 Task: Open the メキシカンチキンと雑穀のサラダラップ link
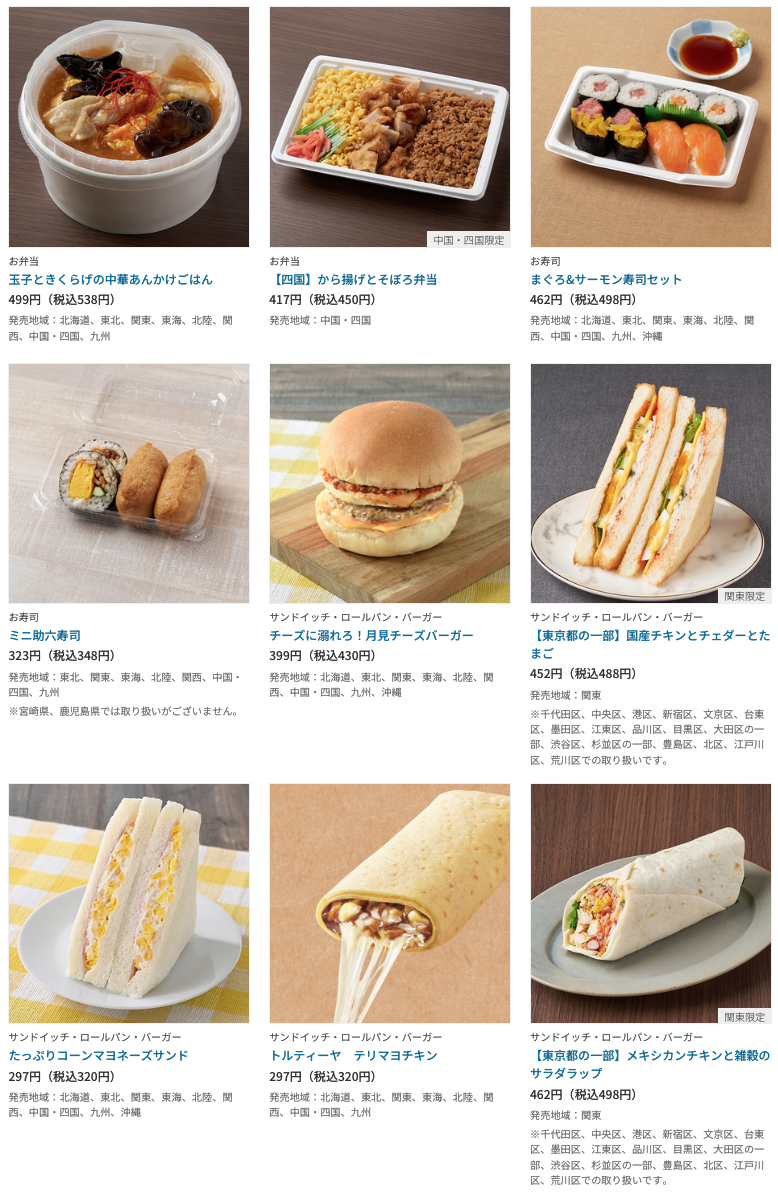648,1055
